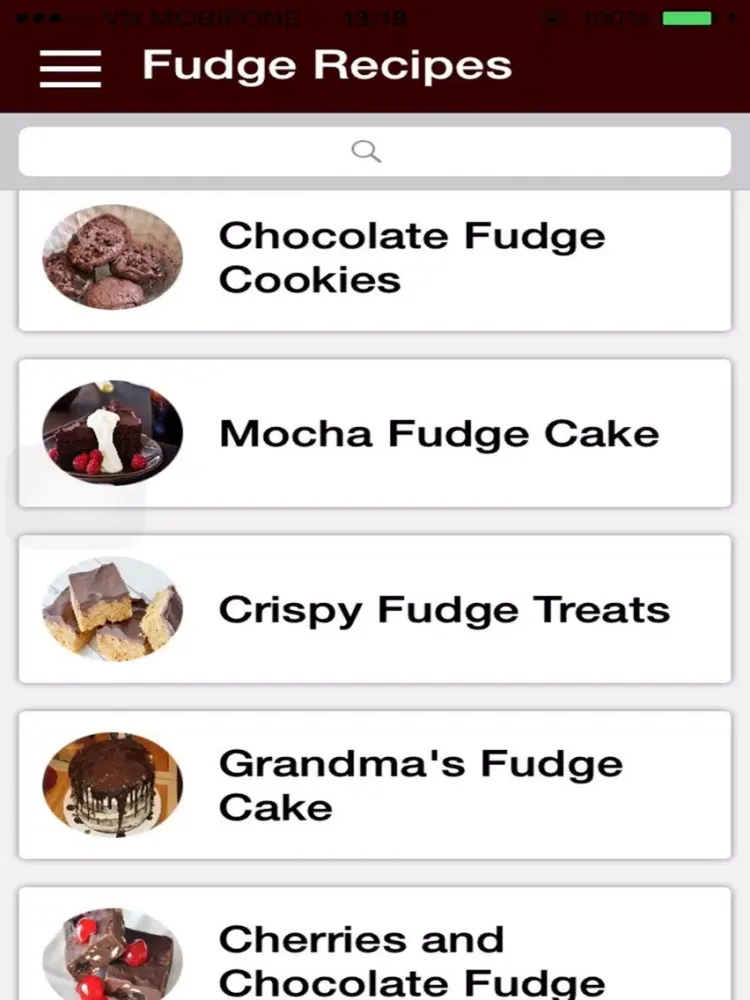Open the navigation hamburger menu
The width and height of the screenshot is (750, 1000).
(69, 69)
